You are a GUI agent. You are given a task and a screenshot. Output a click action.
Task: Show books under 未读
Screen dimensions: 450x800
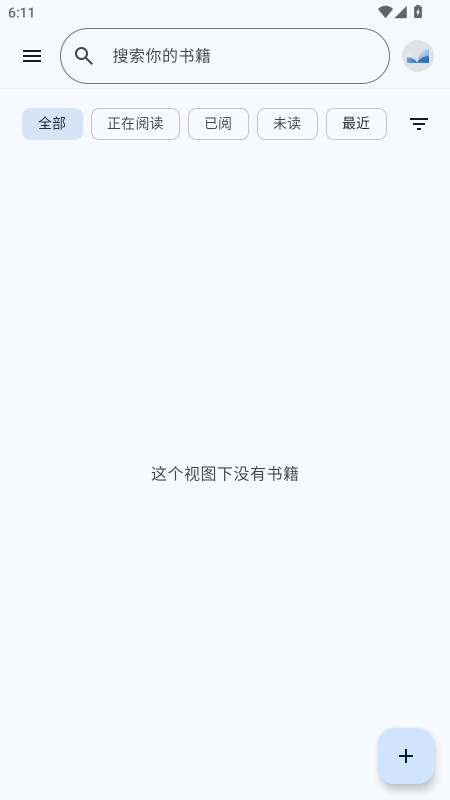287,124
